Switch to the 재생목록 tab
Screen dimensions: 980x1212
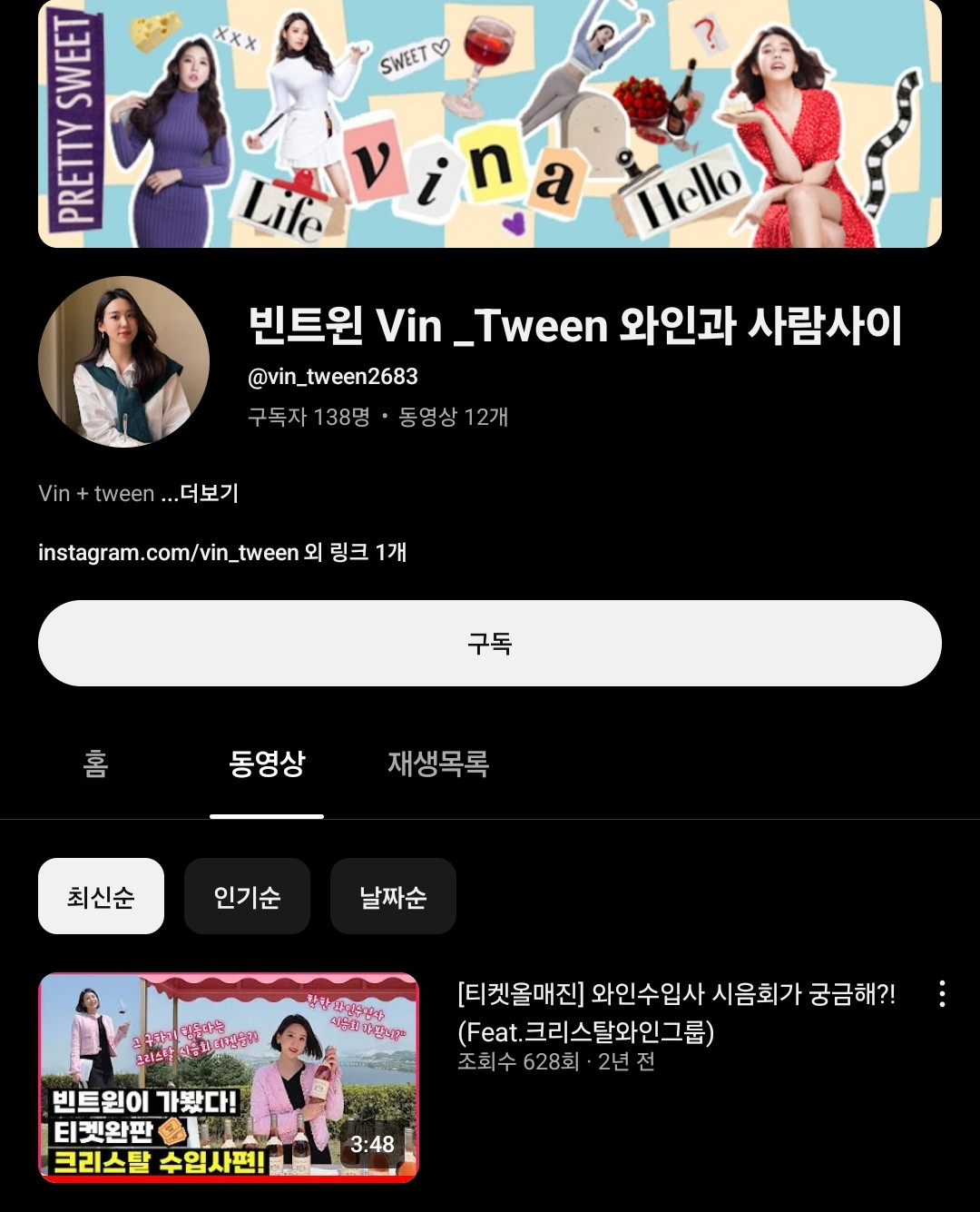pos(438,764)
